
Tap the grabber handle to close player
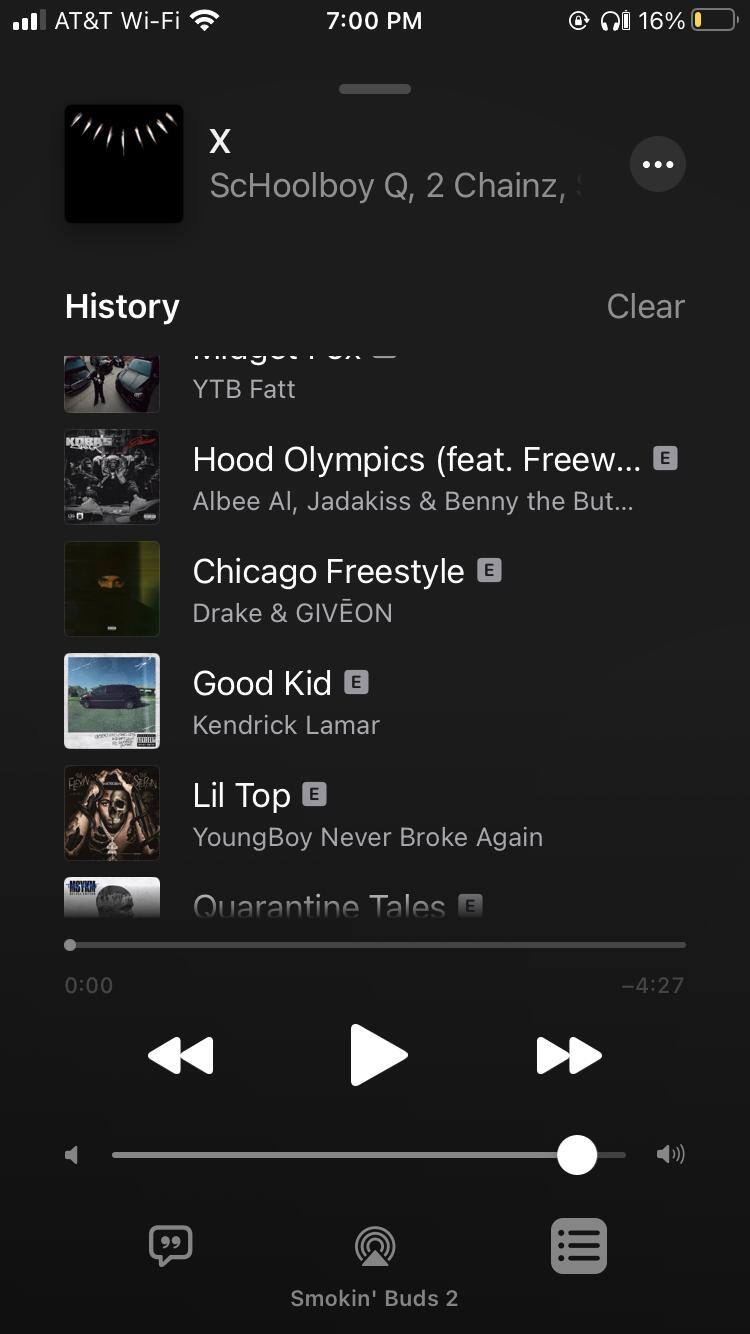pyautogui.click(x=375, y=89)
